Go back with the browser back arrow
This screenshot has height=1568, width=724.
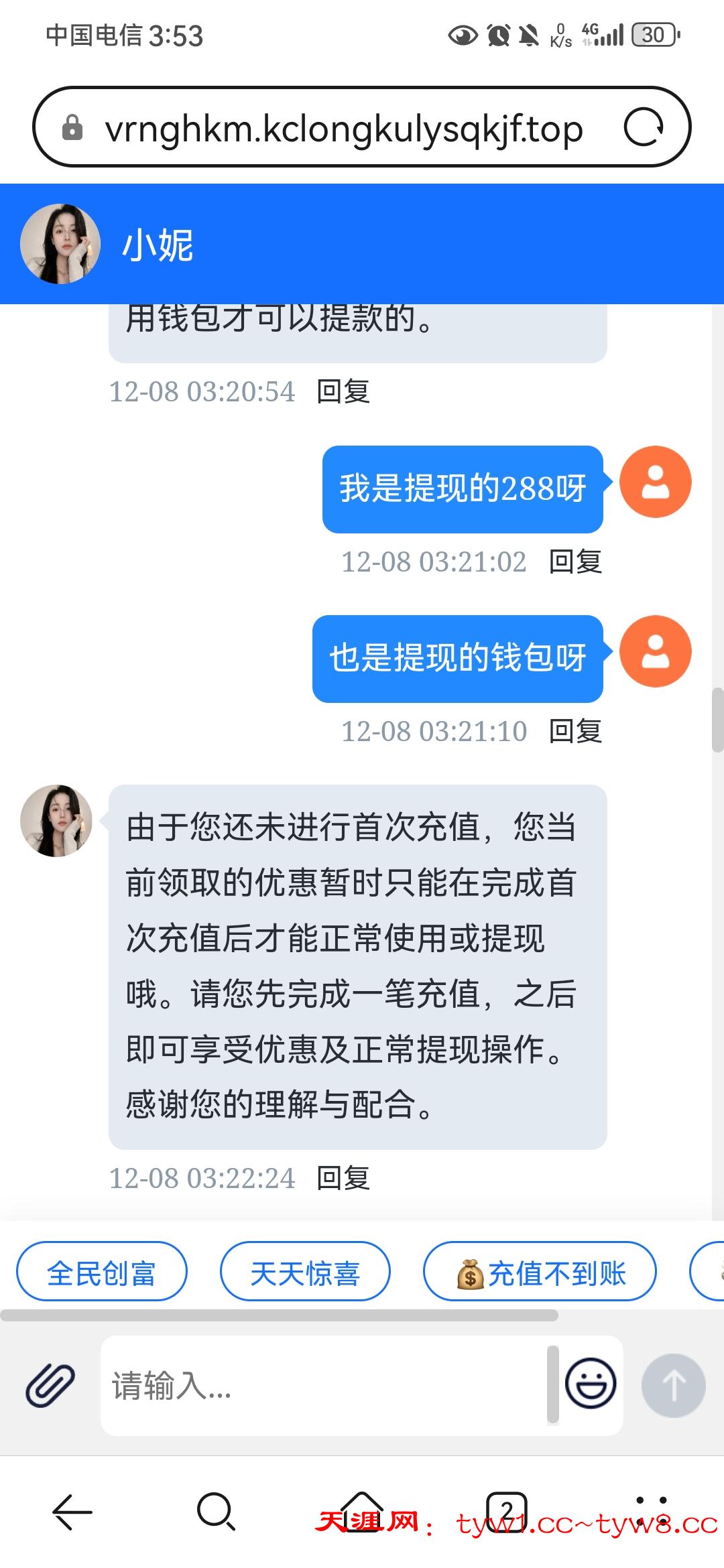point(72,1512)
